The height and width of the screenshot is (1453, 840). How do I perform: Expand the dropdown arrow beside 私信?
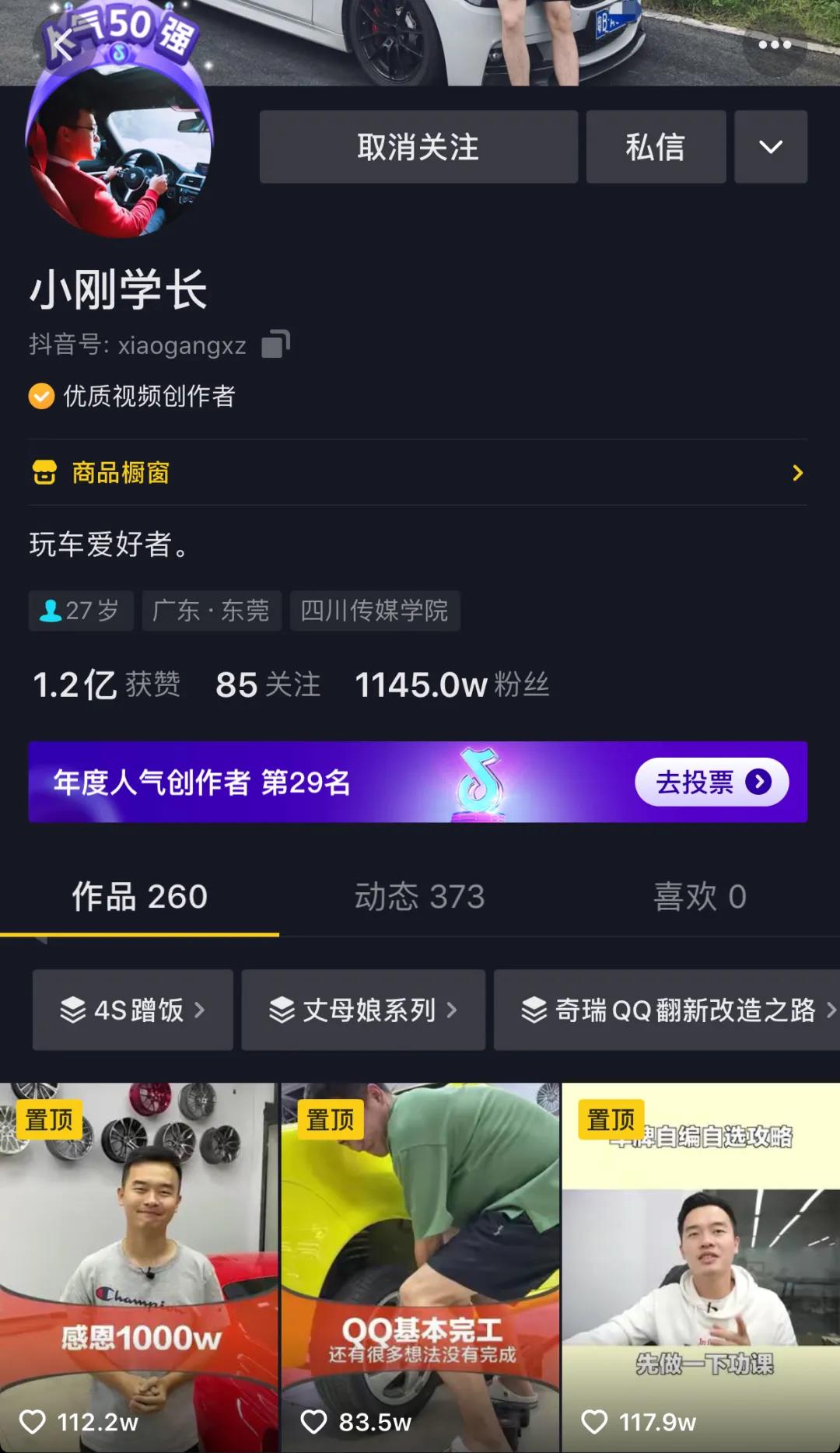point(770,147)
